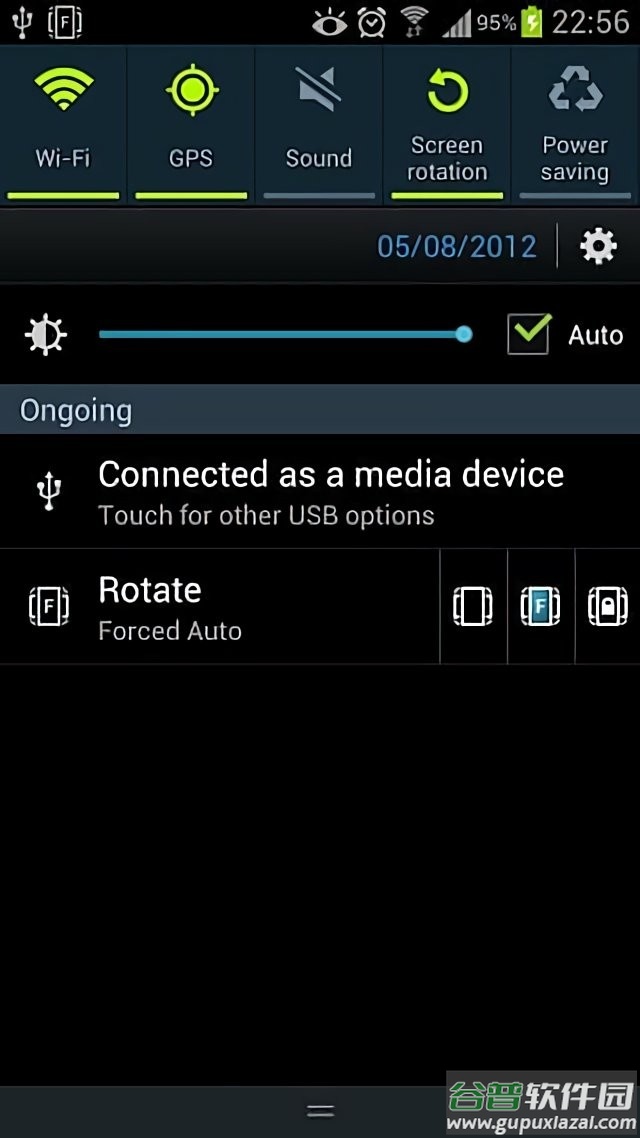
Task: Tap the notification panel handle at bottom
Action: coord(320,1110)
